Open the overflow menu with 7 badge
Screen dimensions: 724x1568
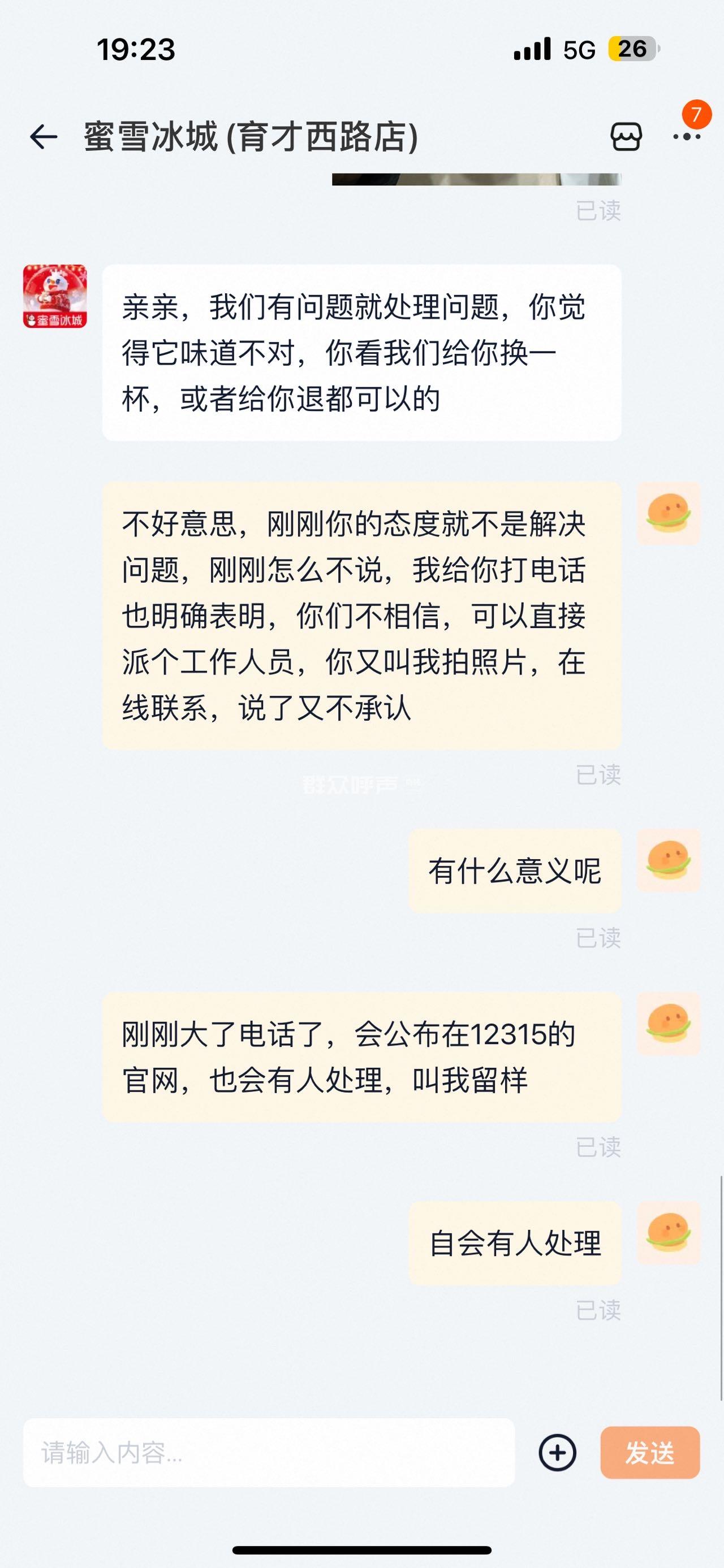(687, 136)
